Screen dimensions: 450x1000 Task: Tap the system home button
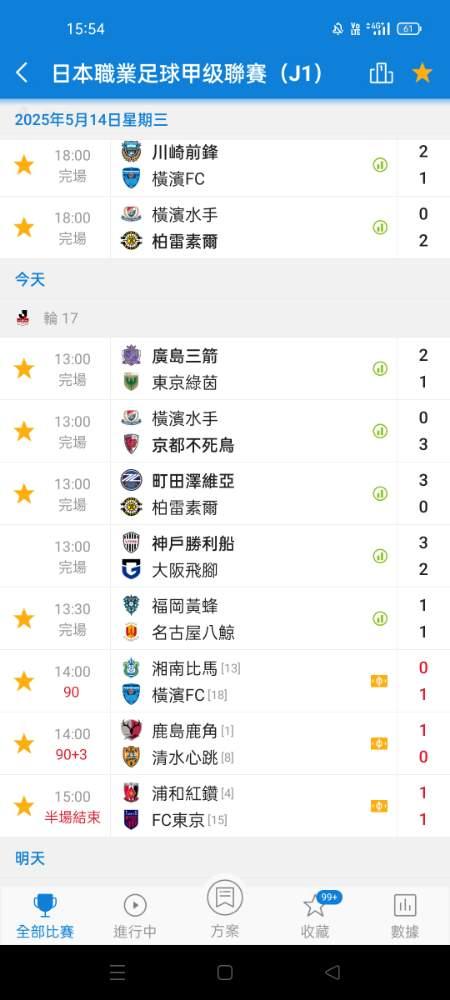tap(224, 973)
